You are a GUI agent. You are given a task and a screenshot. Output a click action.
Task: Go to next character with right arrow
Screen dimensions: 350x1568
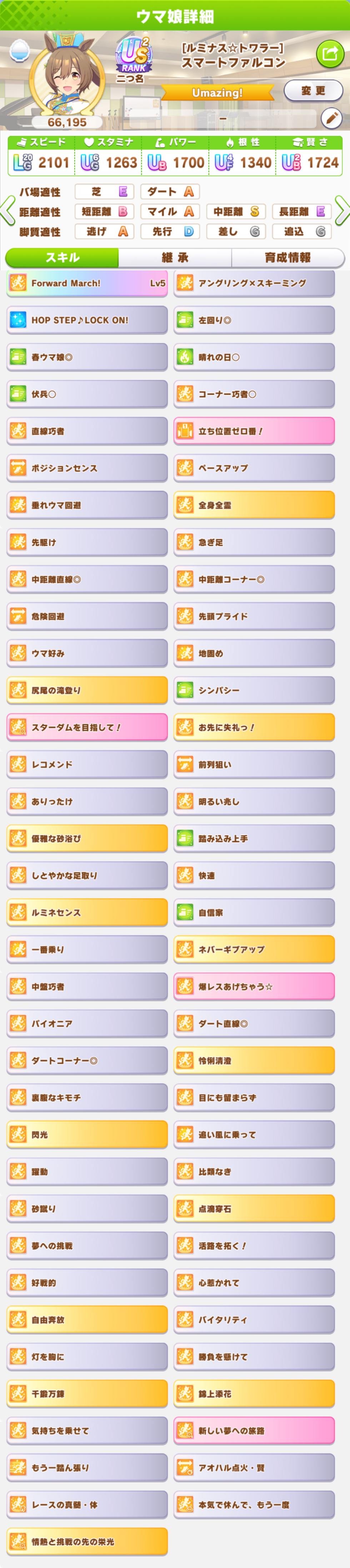pos(343,211)
